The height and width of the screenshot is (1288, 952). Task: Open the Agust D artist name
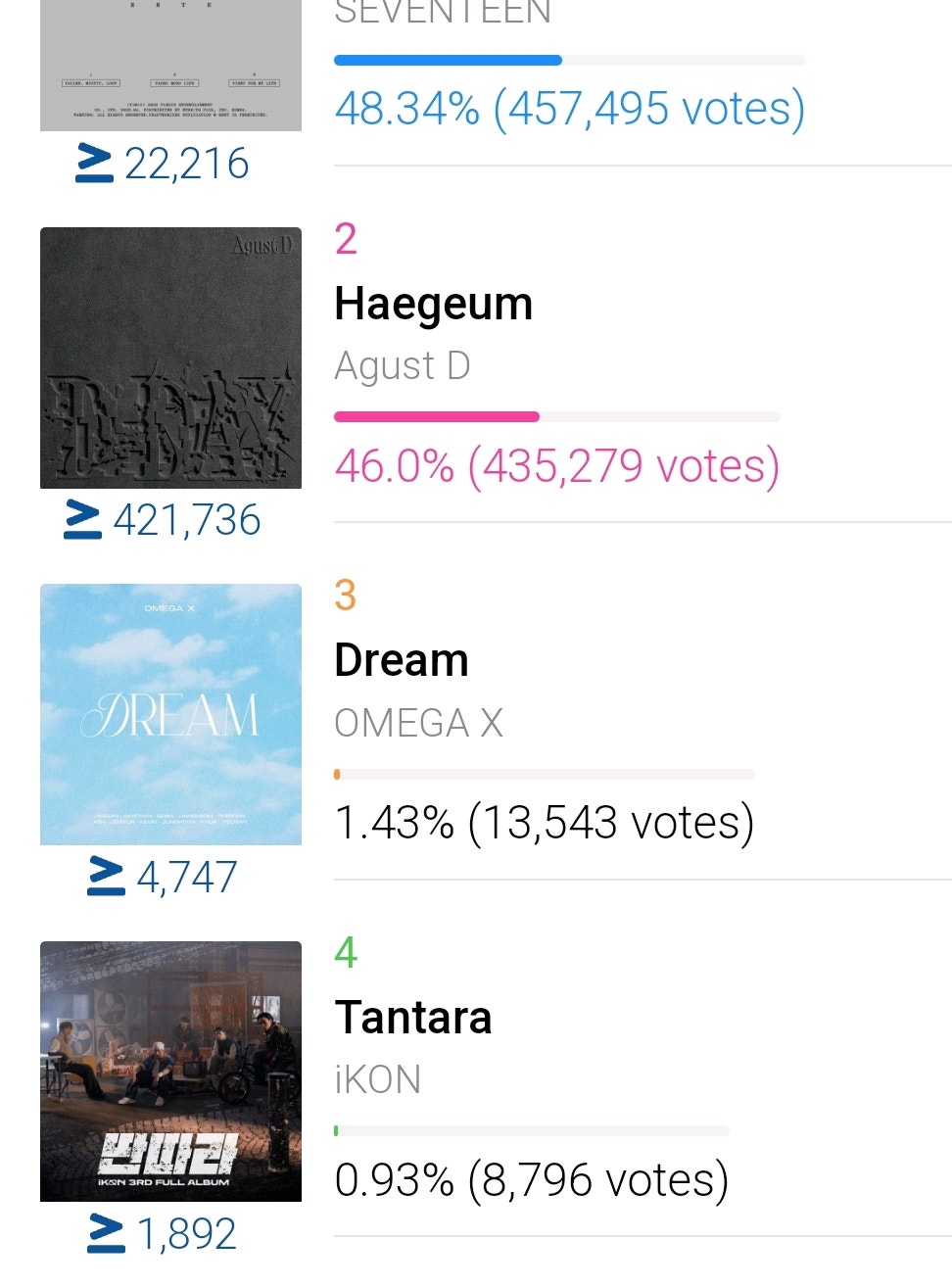(x=403, y=366)
